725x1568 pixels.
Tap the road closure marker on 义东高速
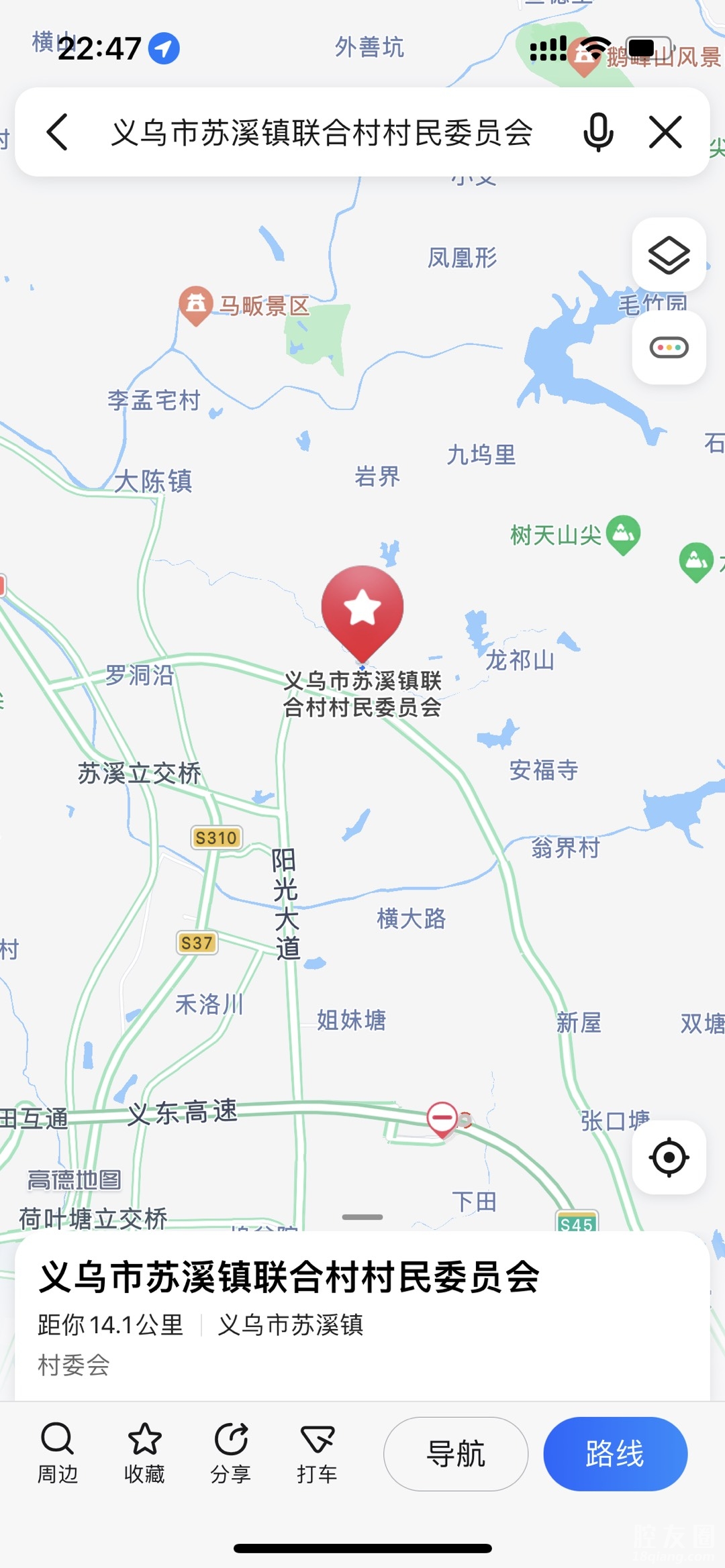pyautogui.click(x=442, y=1118)
